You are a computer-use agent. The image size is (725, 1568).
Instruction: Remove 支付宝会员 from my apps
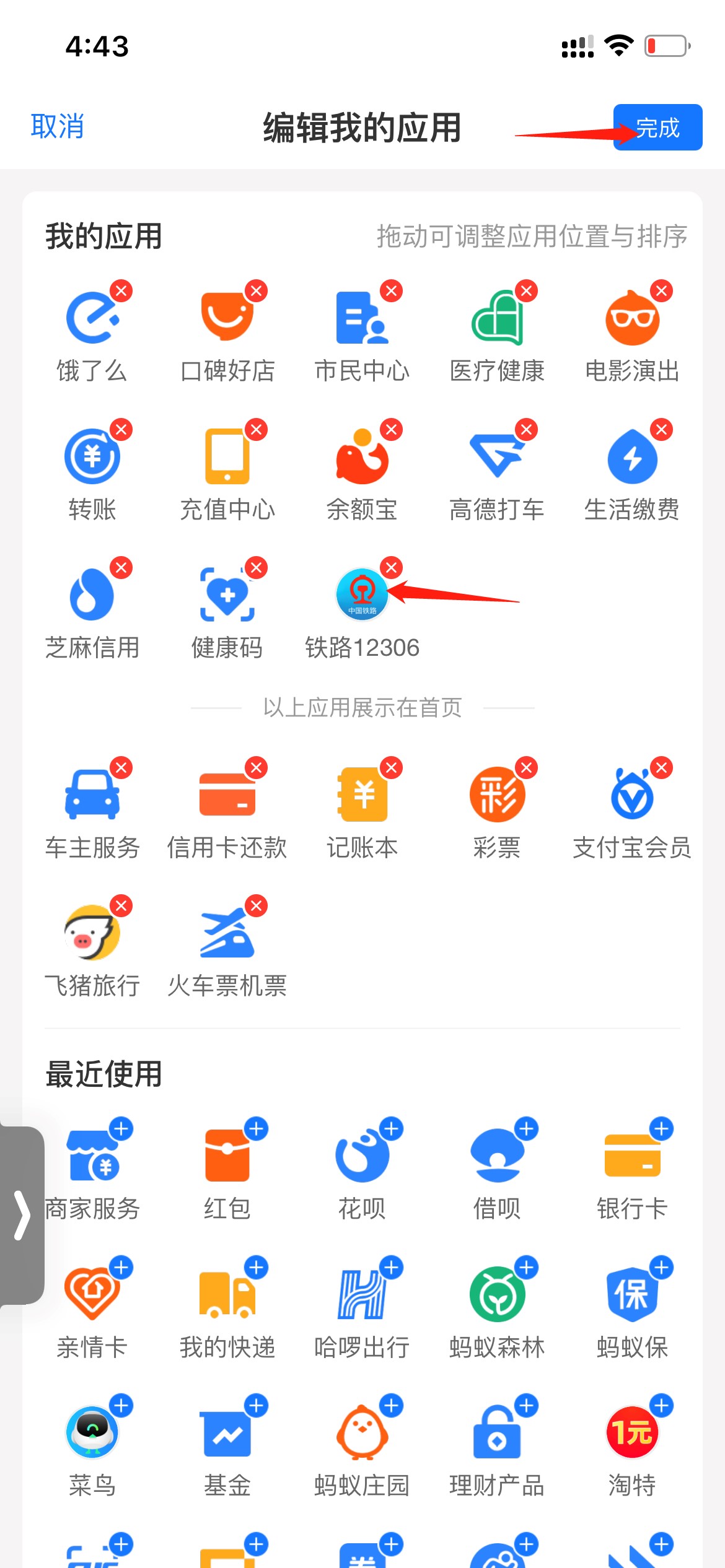(662, 768)
